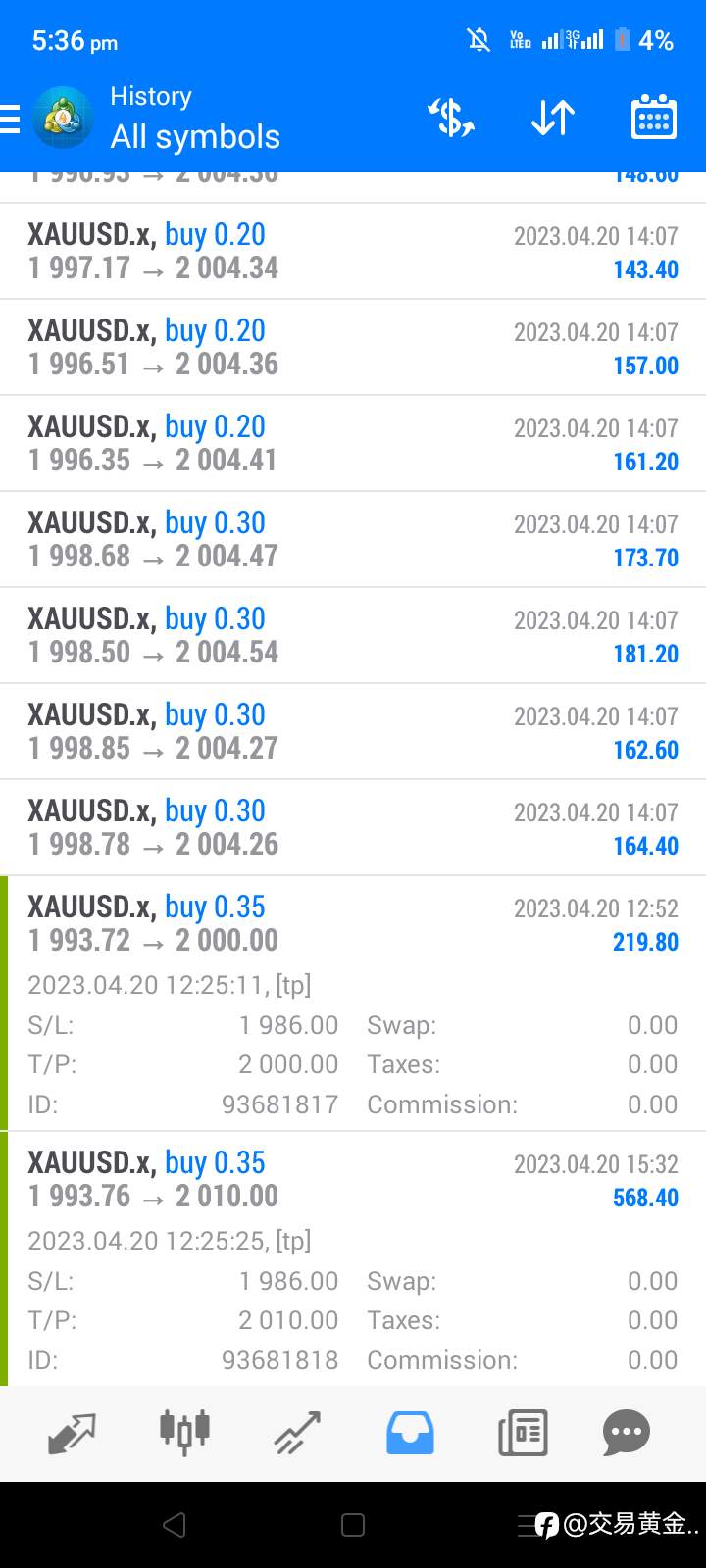Expand the trade with 157.00 profit
Screen dimensions: 706x1568
pyautogui.click(x=353, y=347)
